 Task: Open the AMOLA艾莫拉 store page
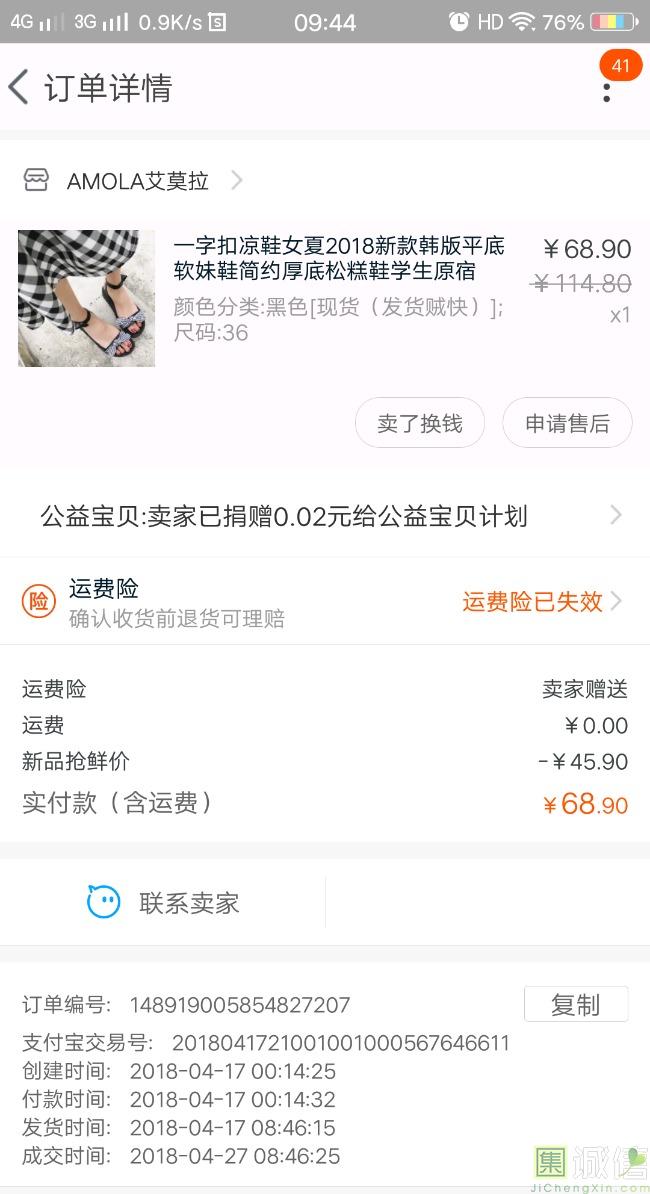pyautogui.click(x=138, y=181)
